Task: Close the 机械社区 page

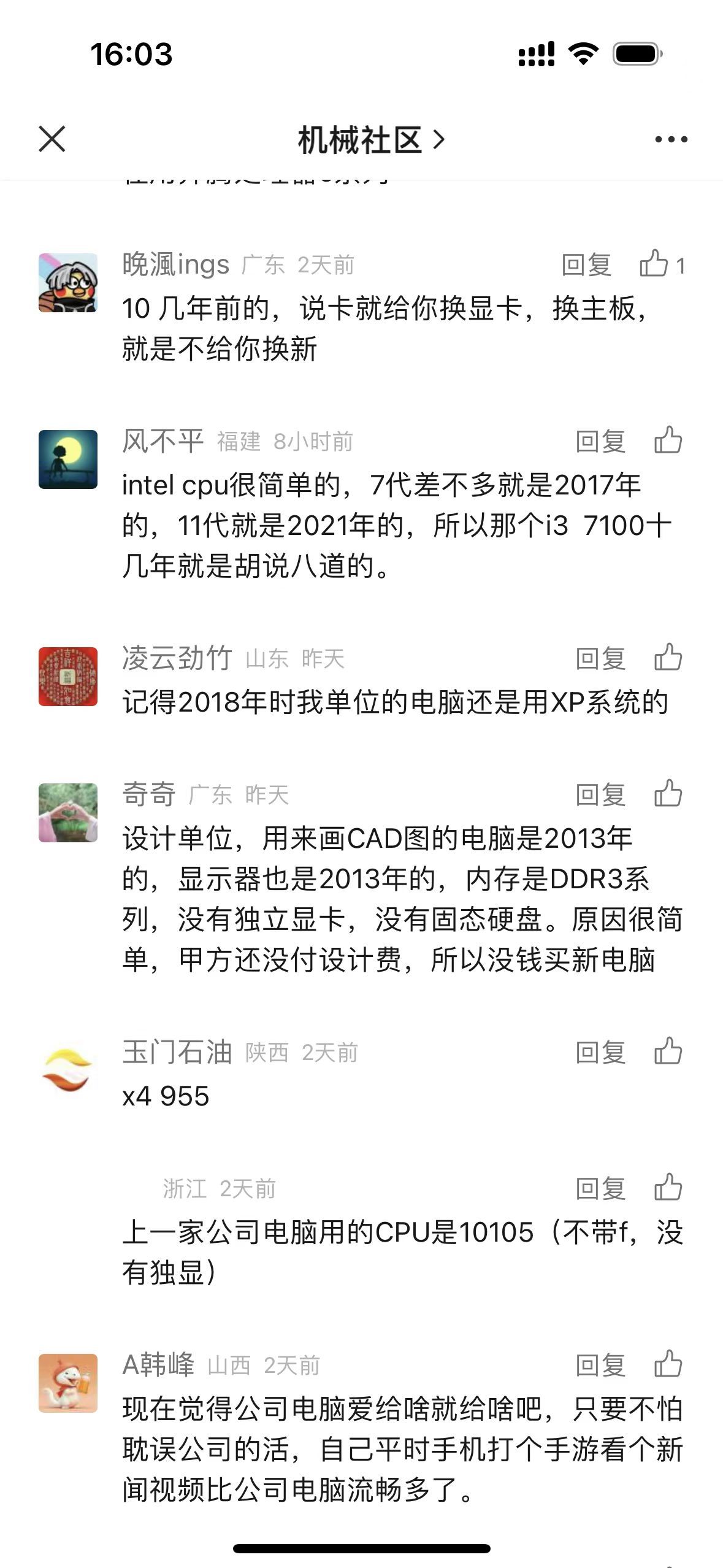Action: [52, 139]
